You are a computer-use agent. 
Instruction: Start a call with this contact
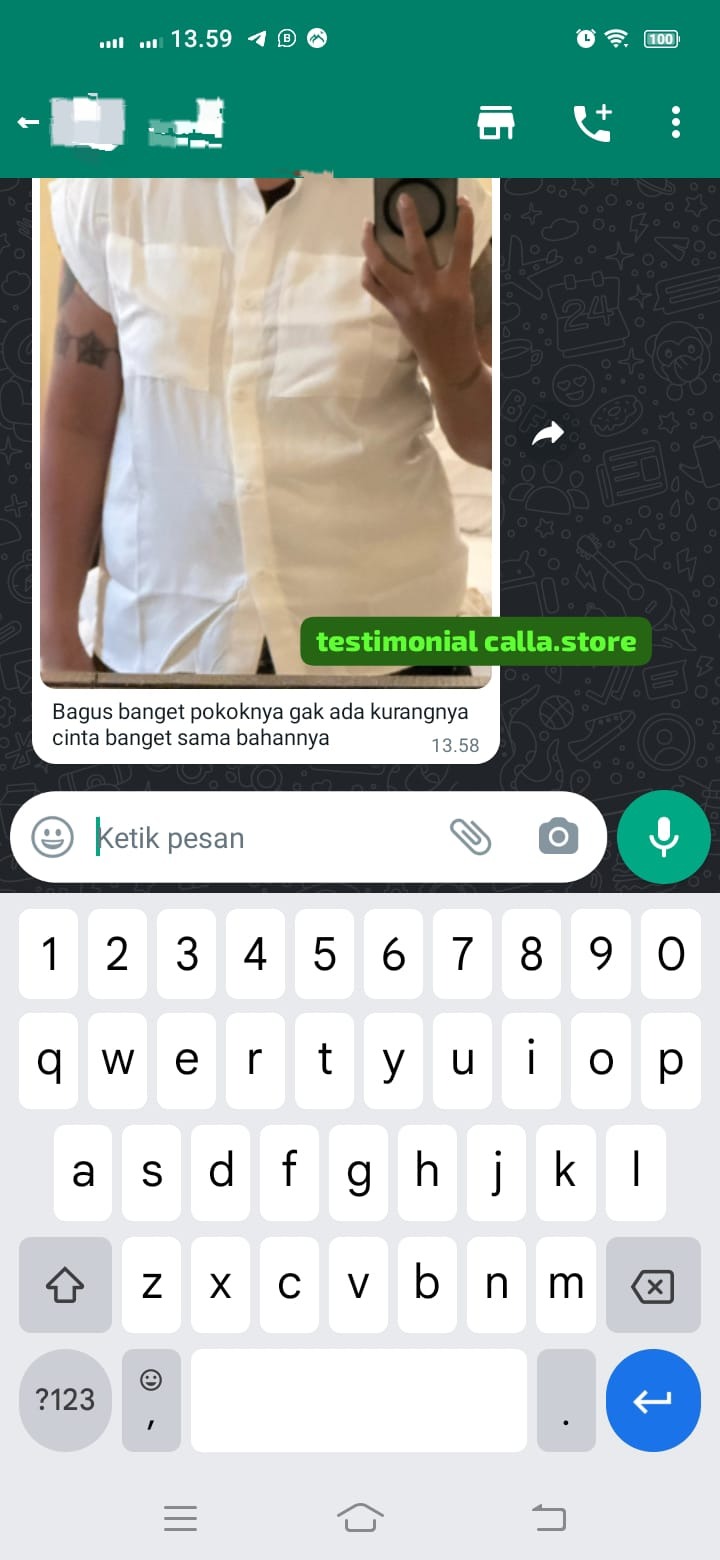pyautogui.click(x=592, y=123)
